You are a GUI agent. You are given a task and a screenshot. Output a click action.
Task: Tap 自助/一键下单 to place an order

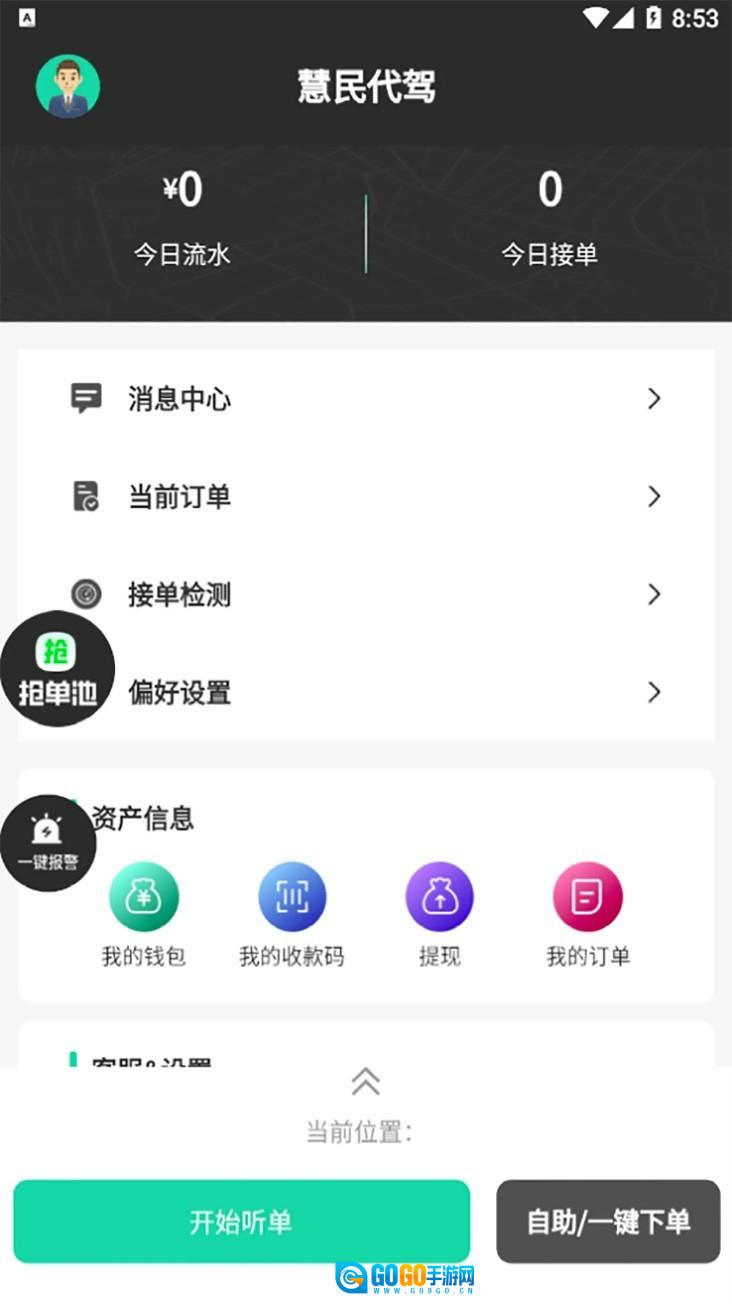[608, 1221]
